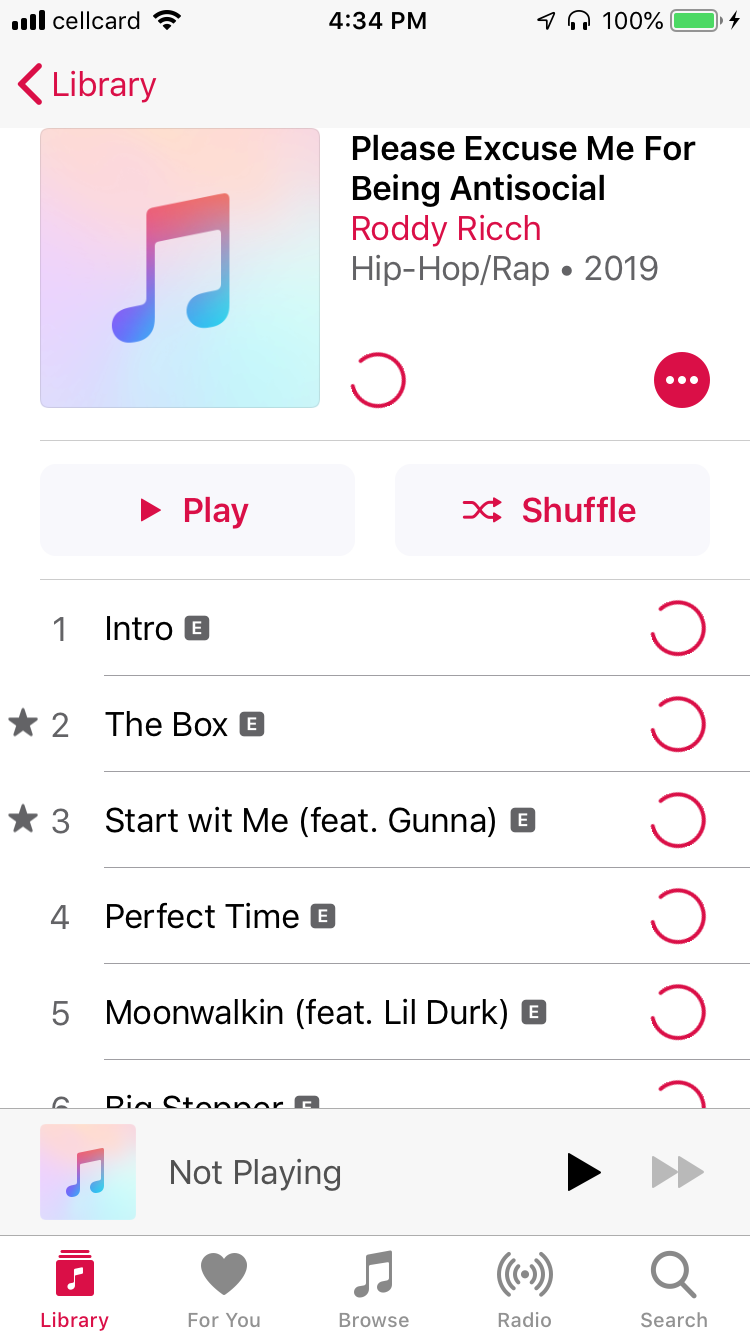Play Moonwalkin (feat. Lil Durk)
Image resolution: width=750 pixels, height=1334 pixels.
(306, 1013)
